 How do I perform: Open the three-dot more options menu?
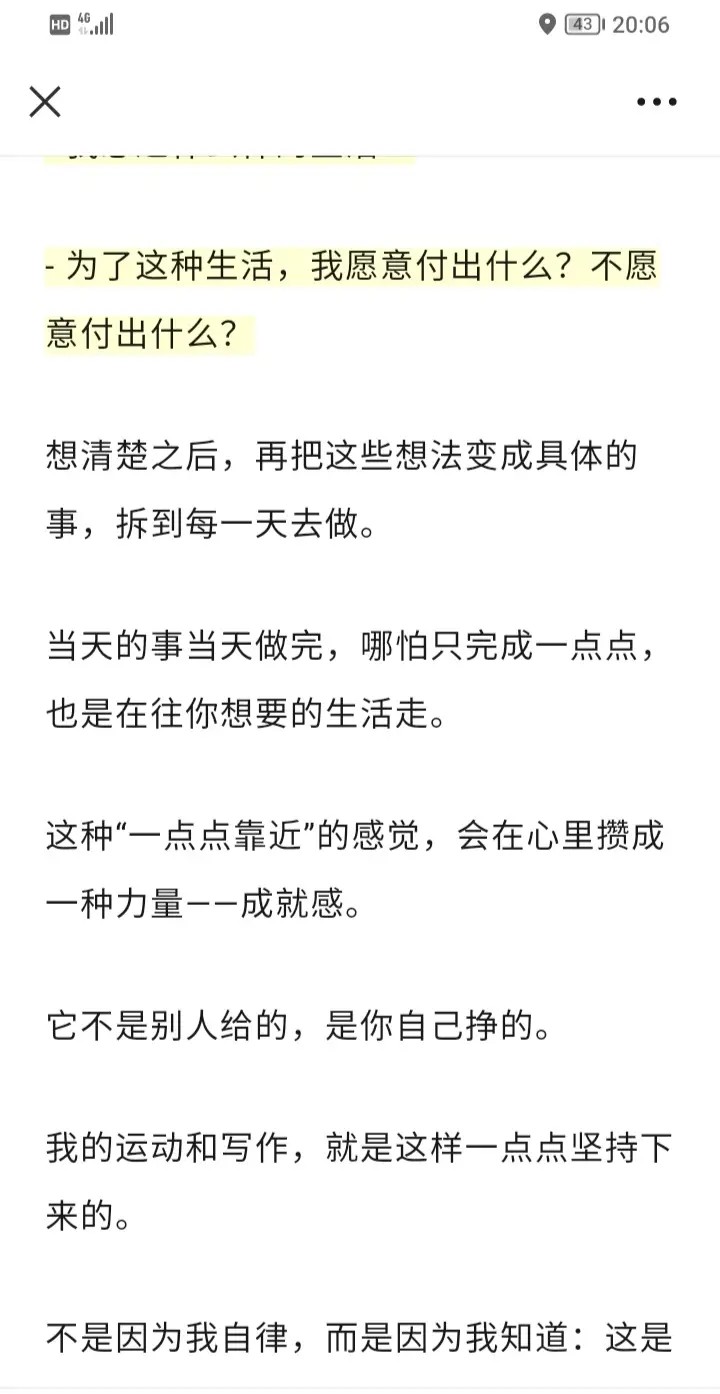pos(657,102)
